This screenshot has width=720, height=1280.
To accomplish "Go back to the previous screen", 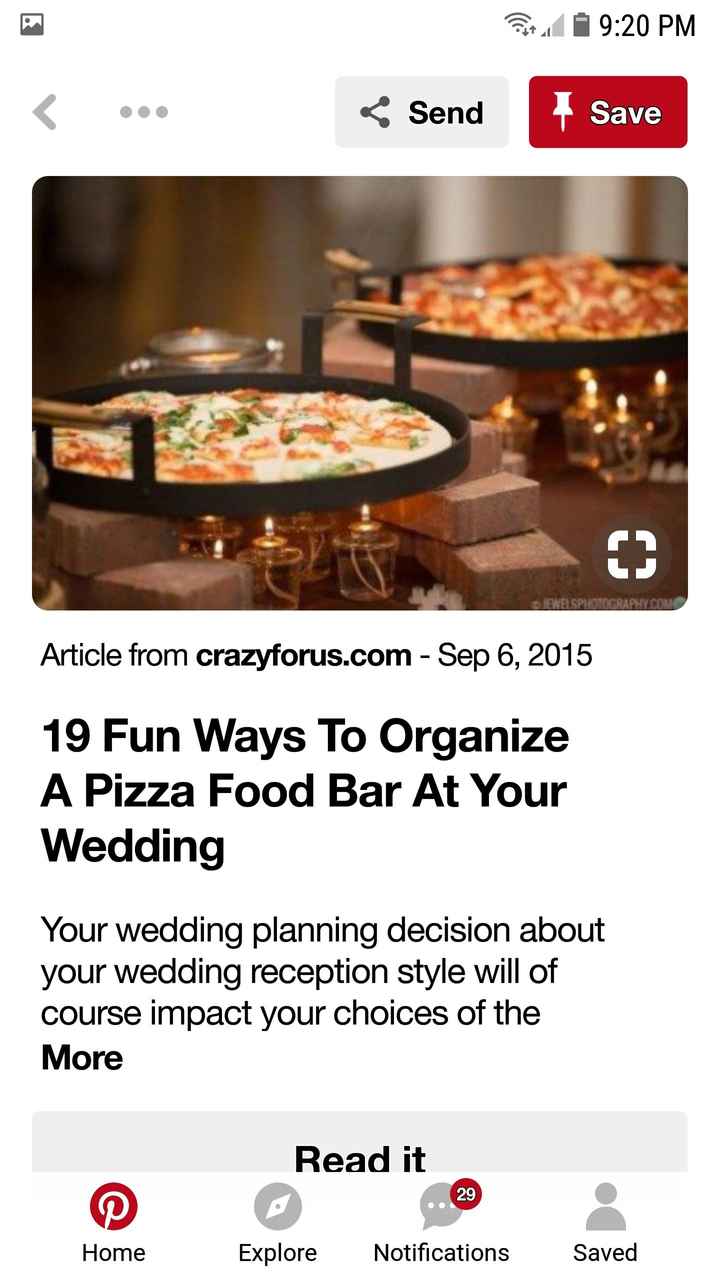I will [x=45, y=112].
